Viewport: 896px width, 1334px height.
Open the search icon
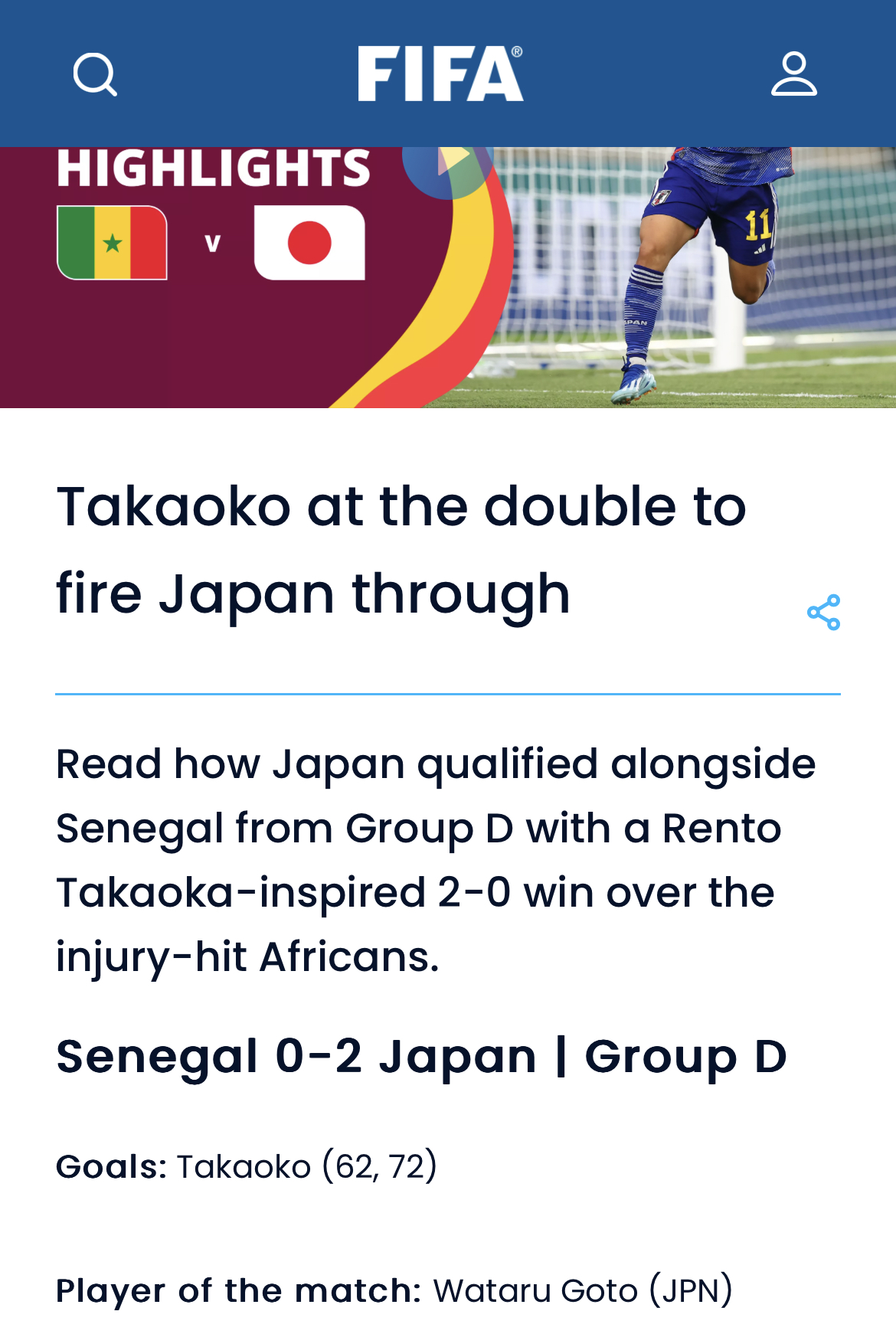pos(95,74)
